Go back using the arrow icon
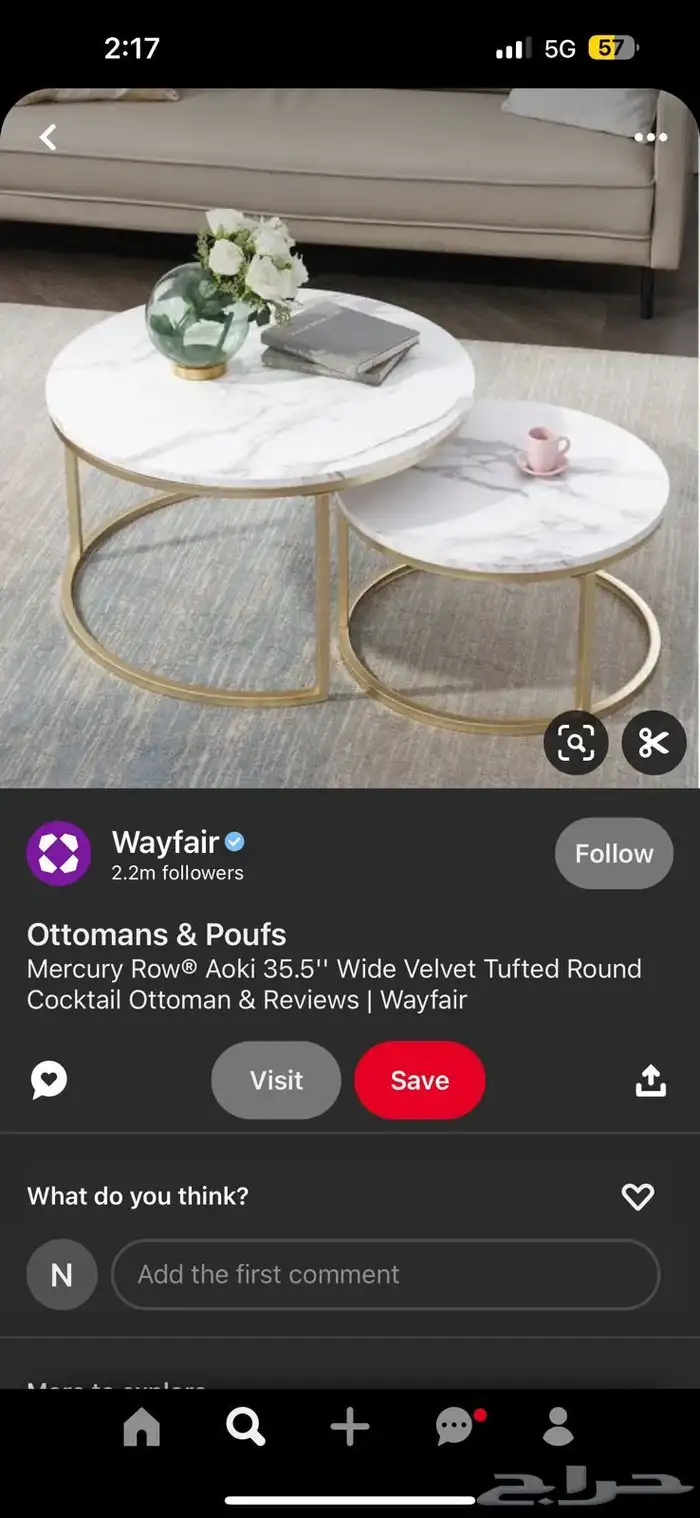Image resolution: width=700 pixels, height=1518 pixels. (48, 138)
